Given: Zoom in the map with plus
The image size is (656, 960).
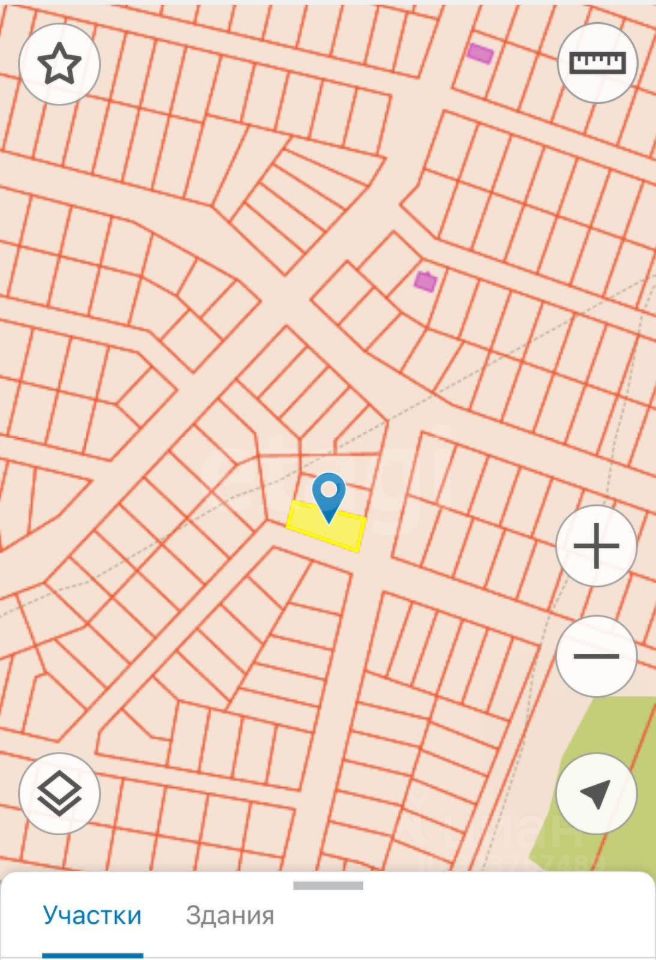Looking at the screenshot, I should pyautogui.click(x=596, y=547).
